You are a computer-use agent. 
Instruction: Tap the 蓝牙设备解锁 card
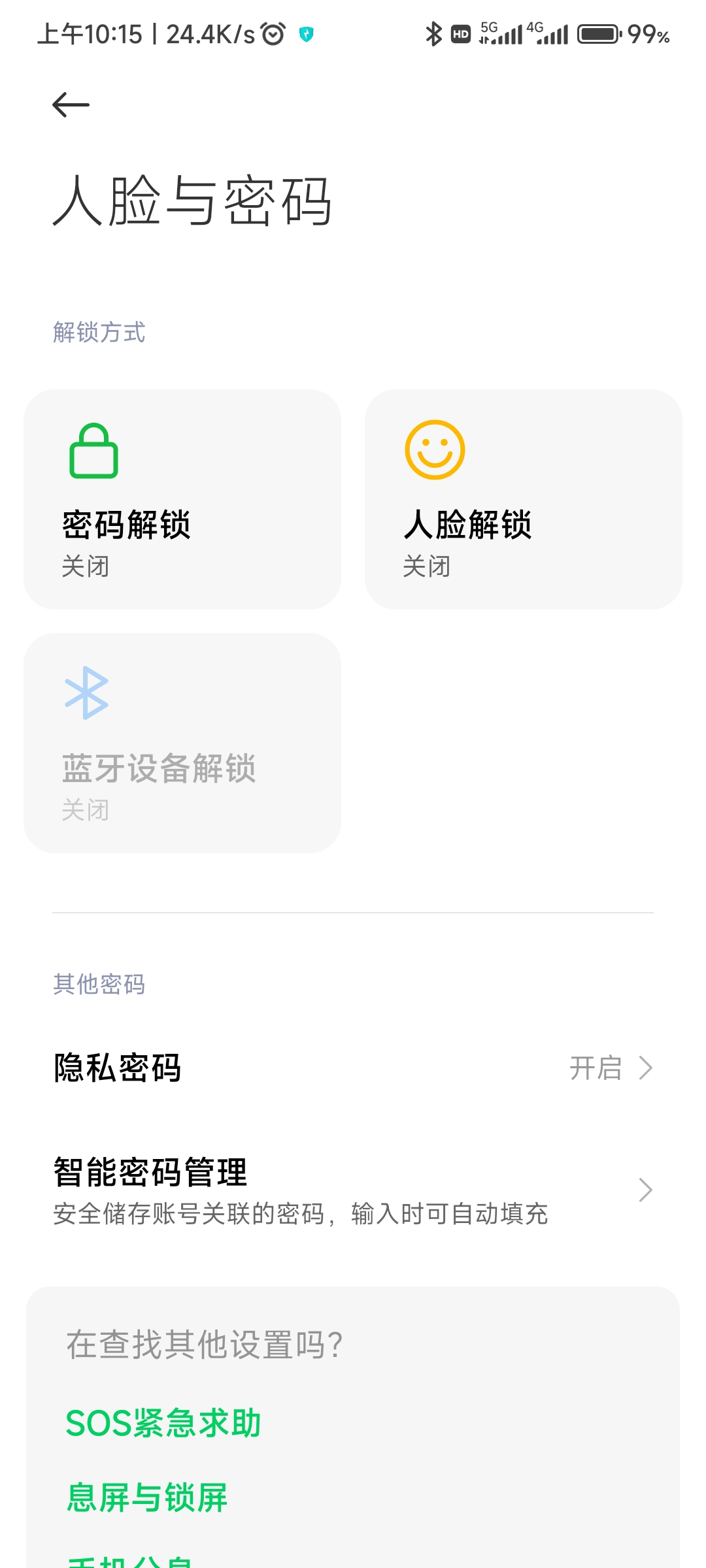tap(182, 743)
